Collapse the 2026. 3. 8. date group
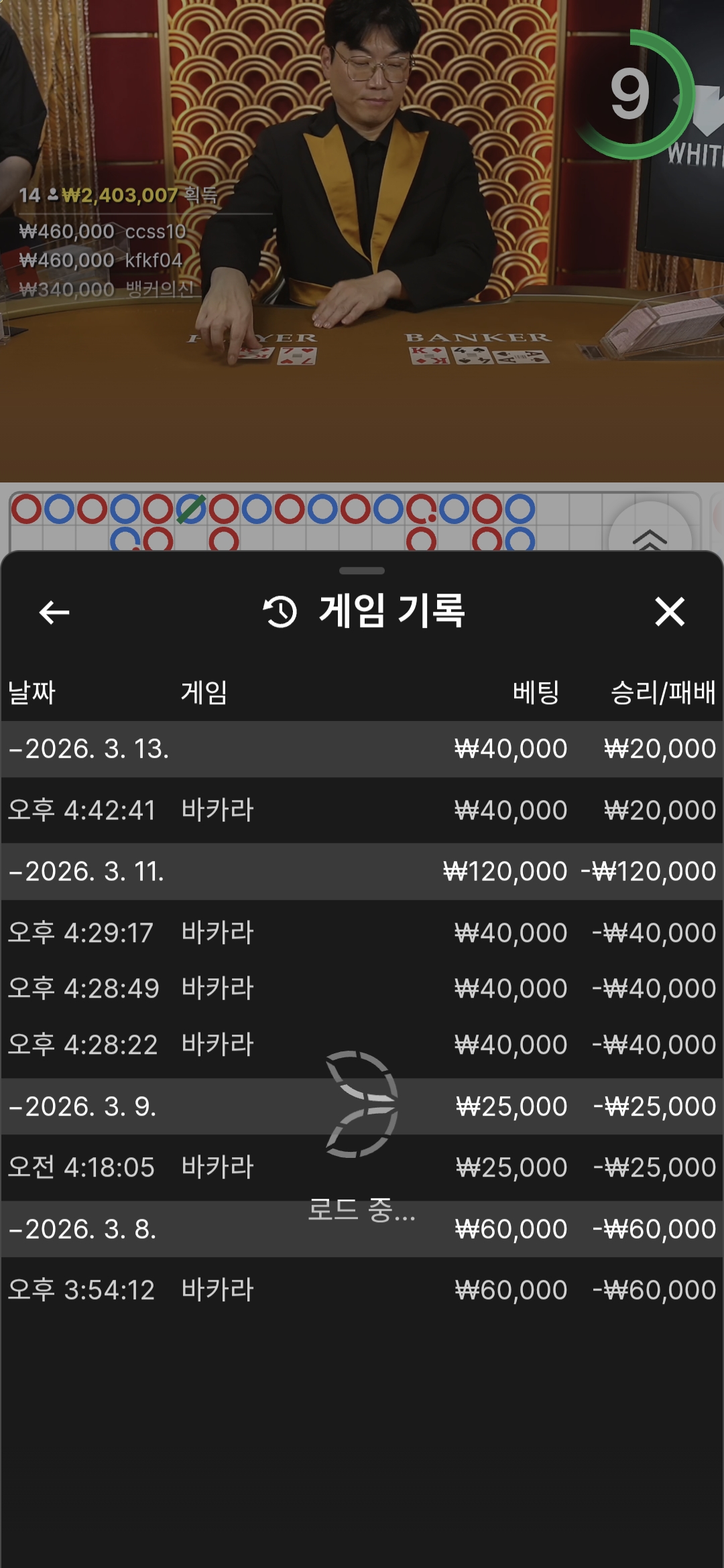 pyautogui.click(x=83, y=1229)
